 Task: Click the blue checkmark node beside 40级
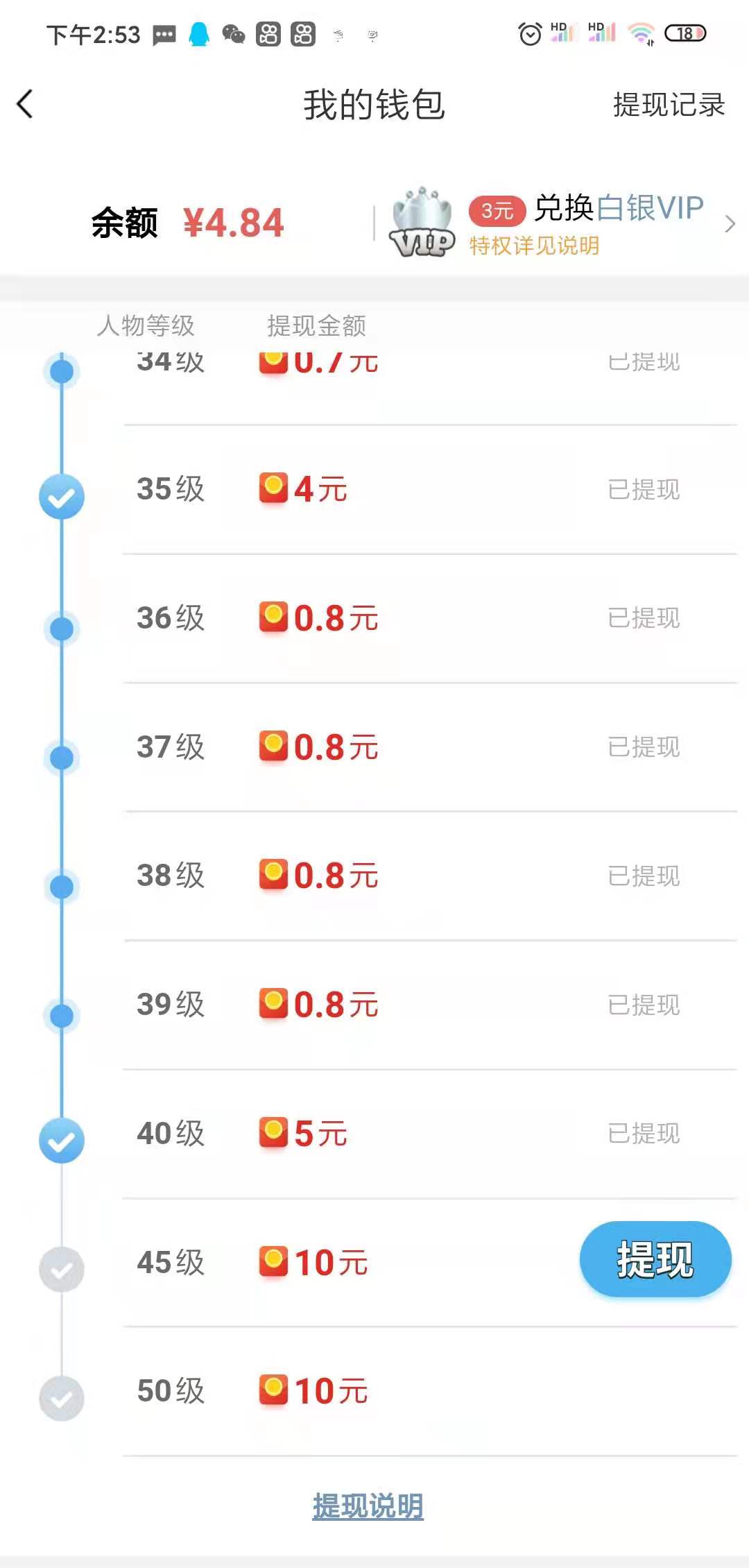[62, 1140]
